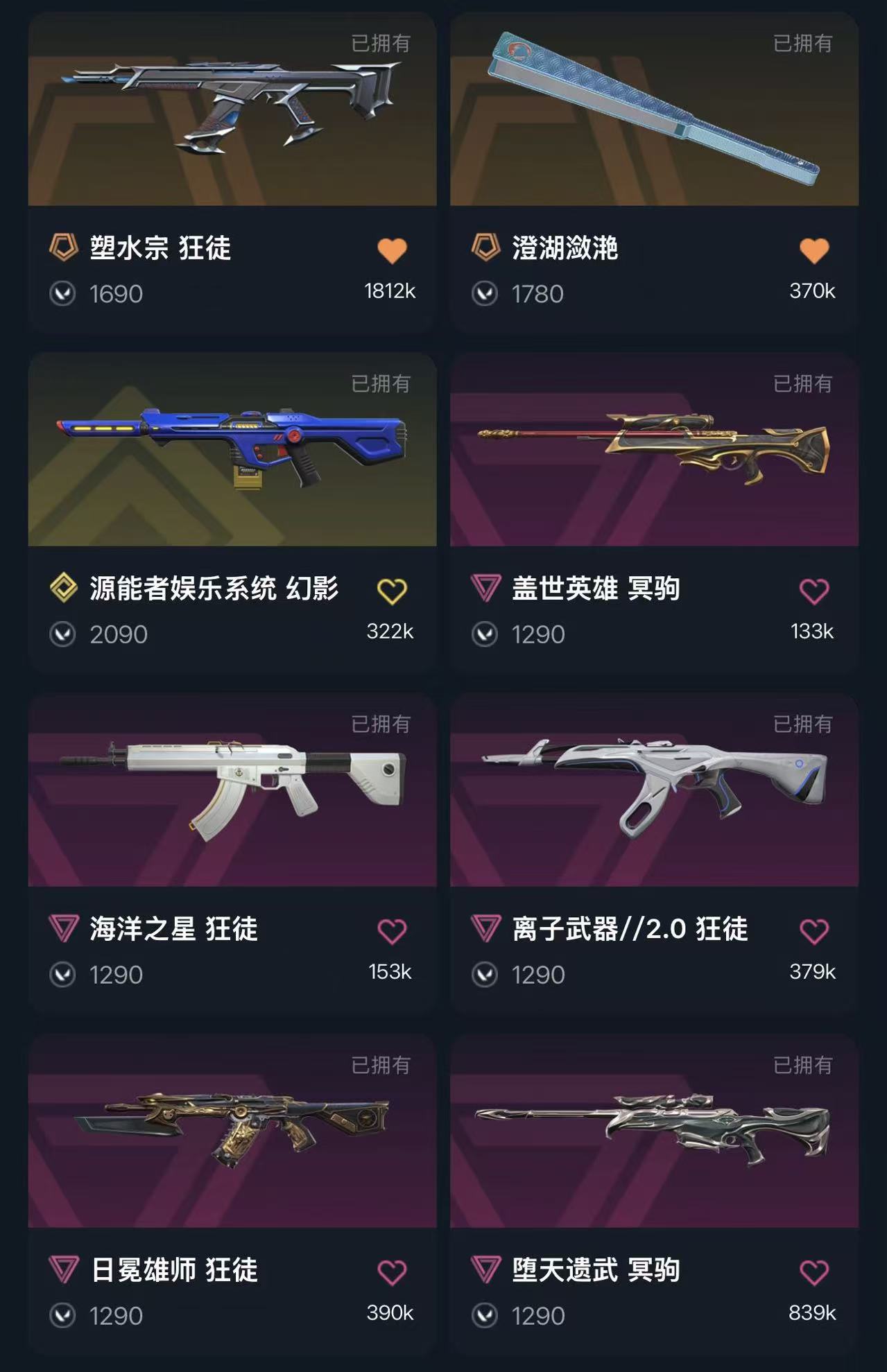Unlike the 塑水宗 狂徒 skin

point(392,250)
